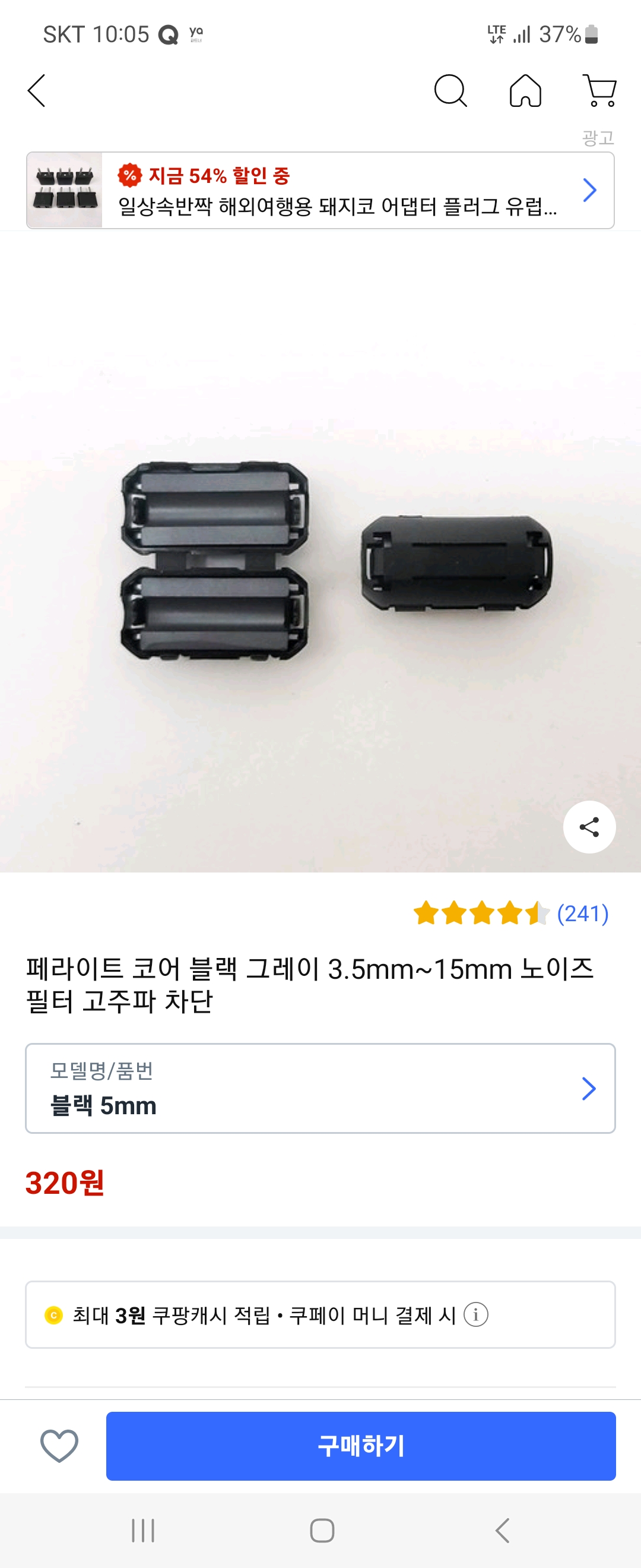Go back using the top arrow
The image size is (641, 1568).
[x=37, y=91]
